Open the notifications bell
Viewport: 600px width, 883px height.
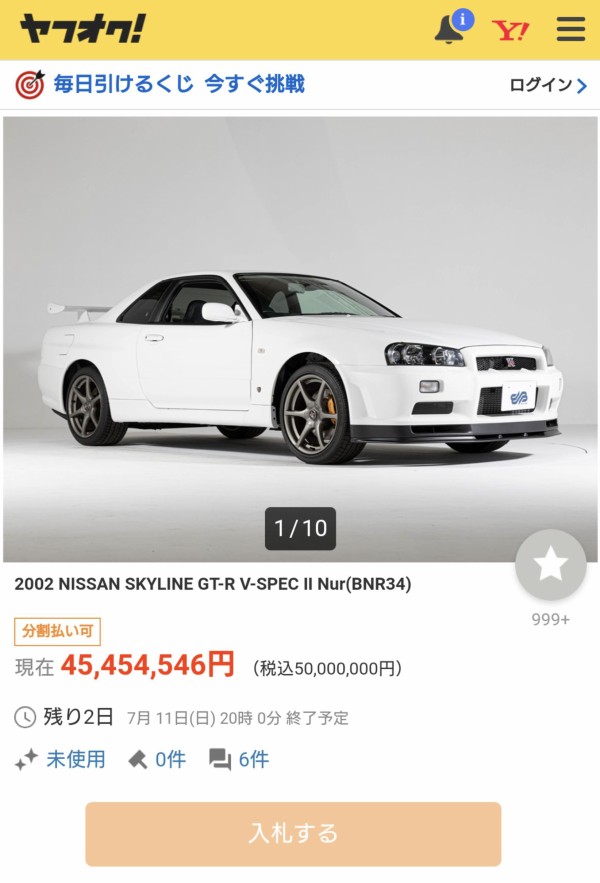[450, 30]
